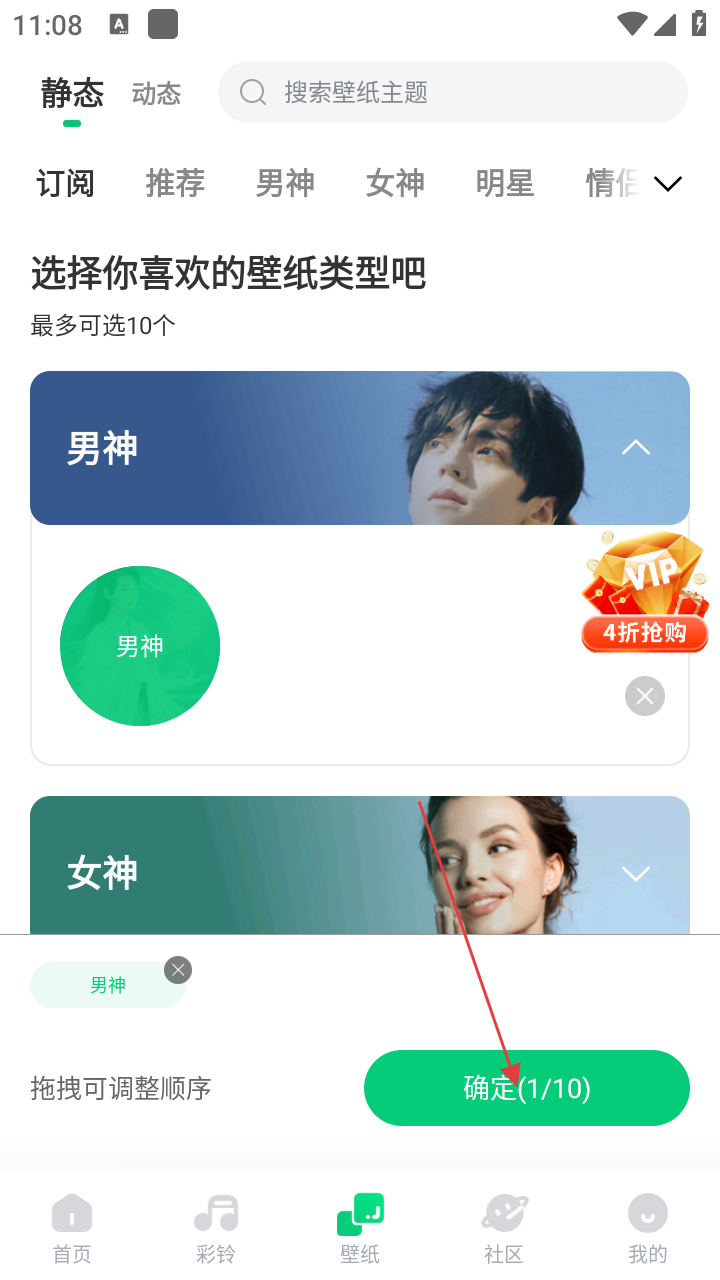Open the 订阅 category tab

(x=65, y=183)
